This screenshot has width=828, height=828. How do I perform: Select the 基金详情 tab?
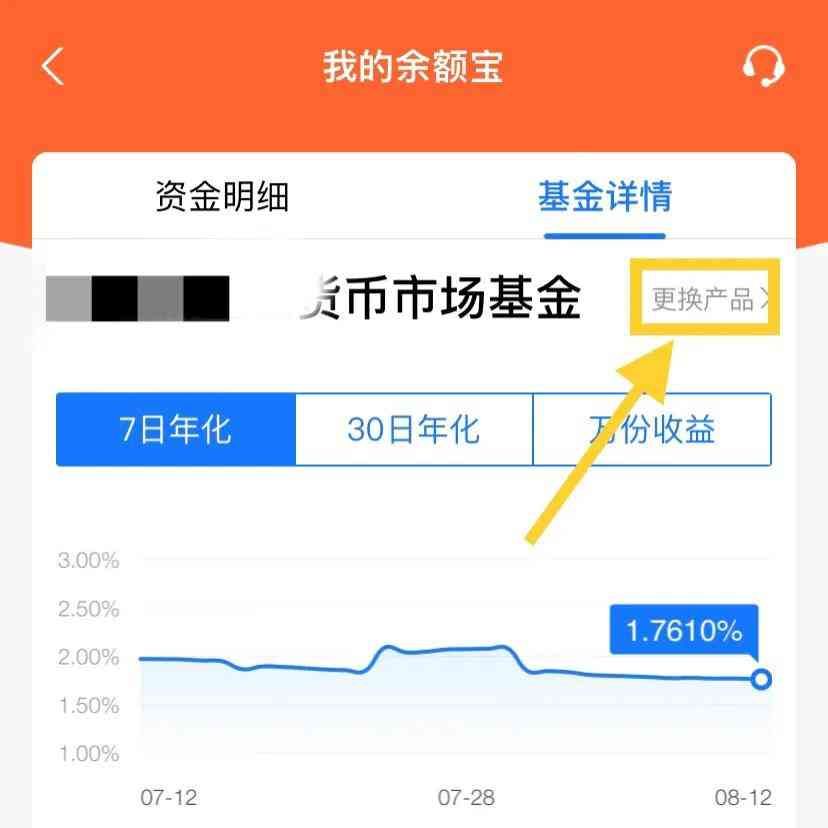(x=605, y=196)
